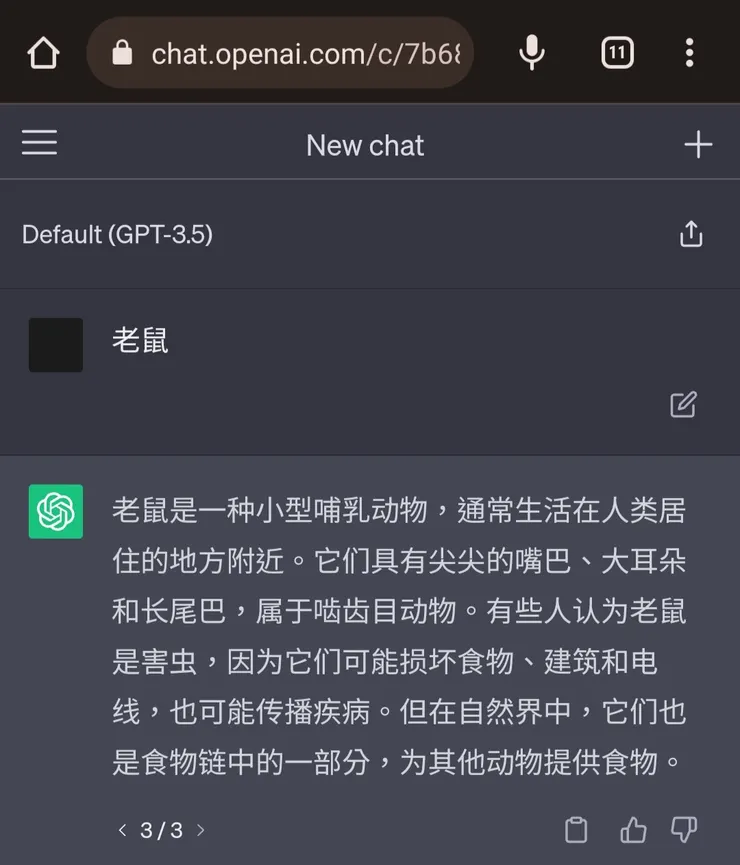Give the response a thumbs down
This screenshot has width=740, height=865.
point(684,830)
